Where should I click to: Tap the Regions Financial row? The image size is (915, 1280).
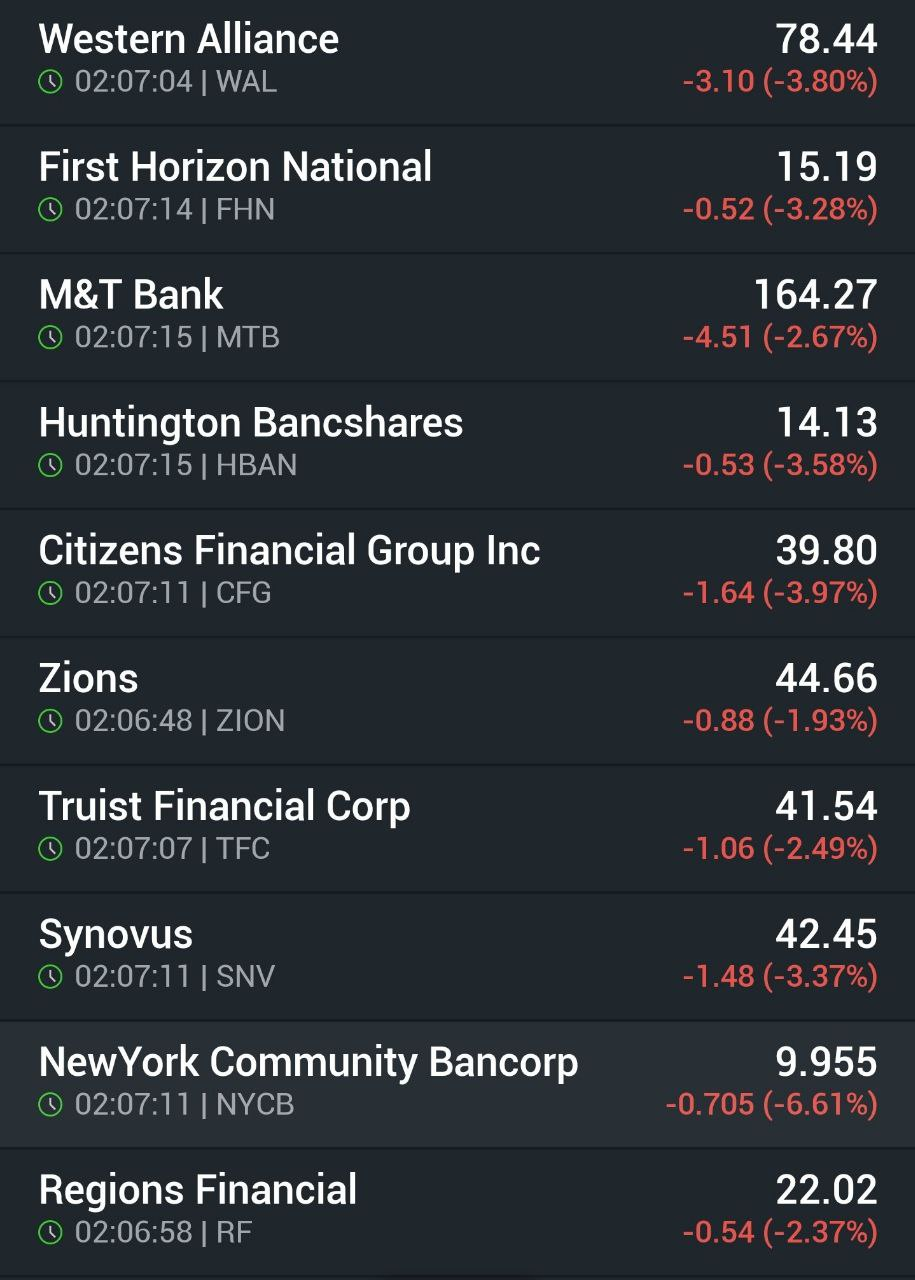tap(457, 1212)
